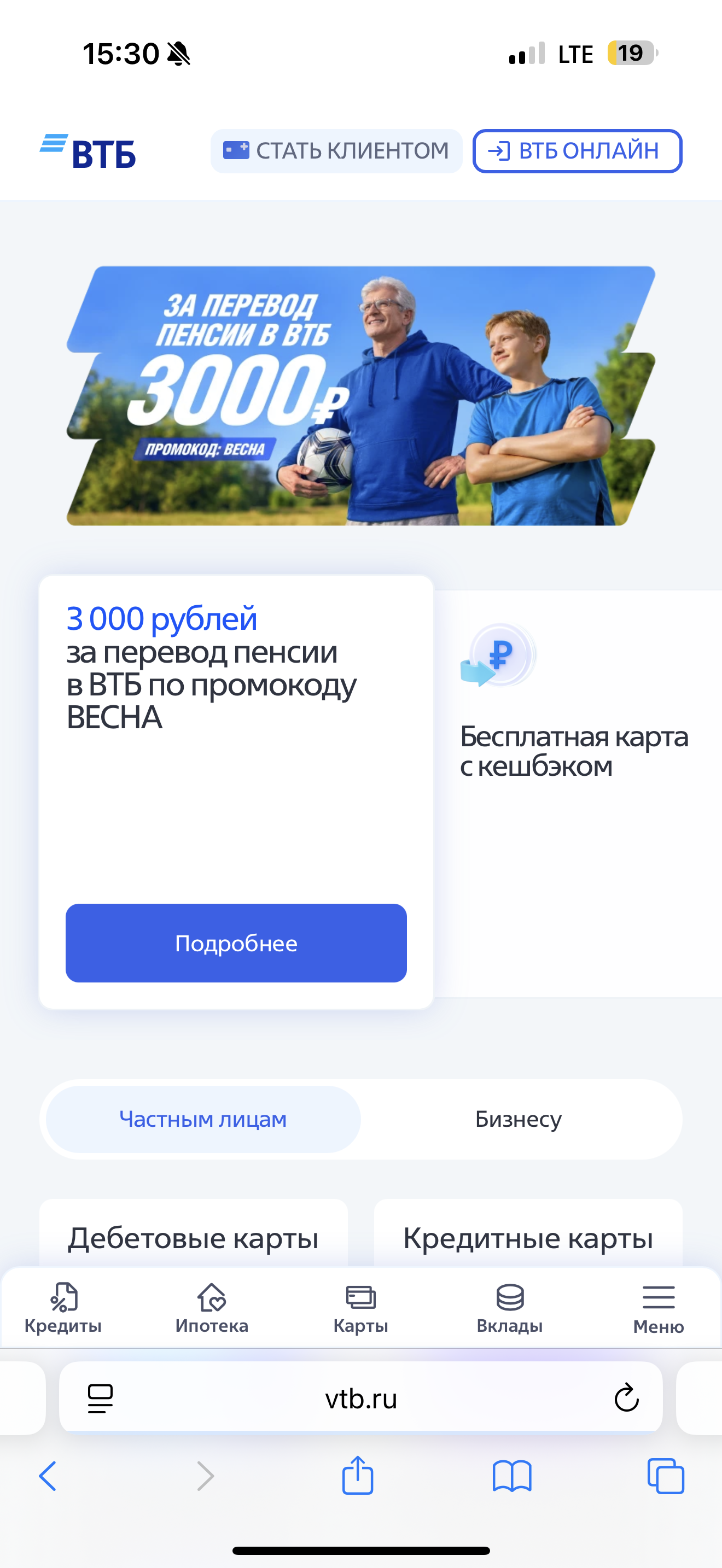
Task: Open ВТБ ОНЛАЙН login
Action: pyautogui.click(x=577, y=151)
